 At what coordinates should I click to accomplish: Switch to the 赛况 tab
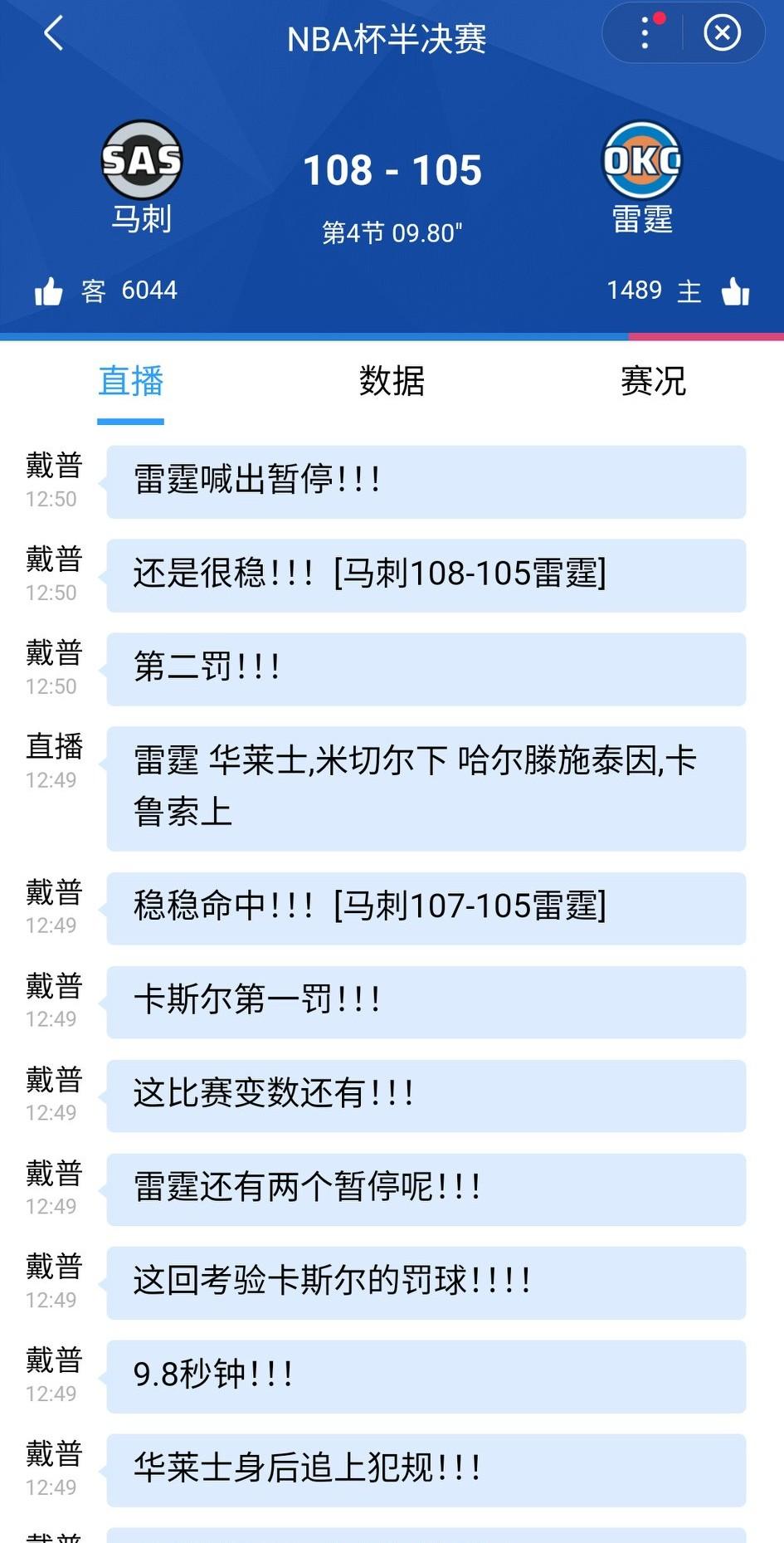[652, 382]
